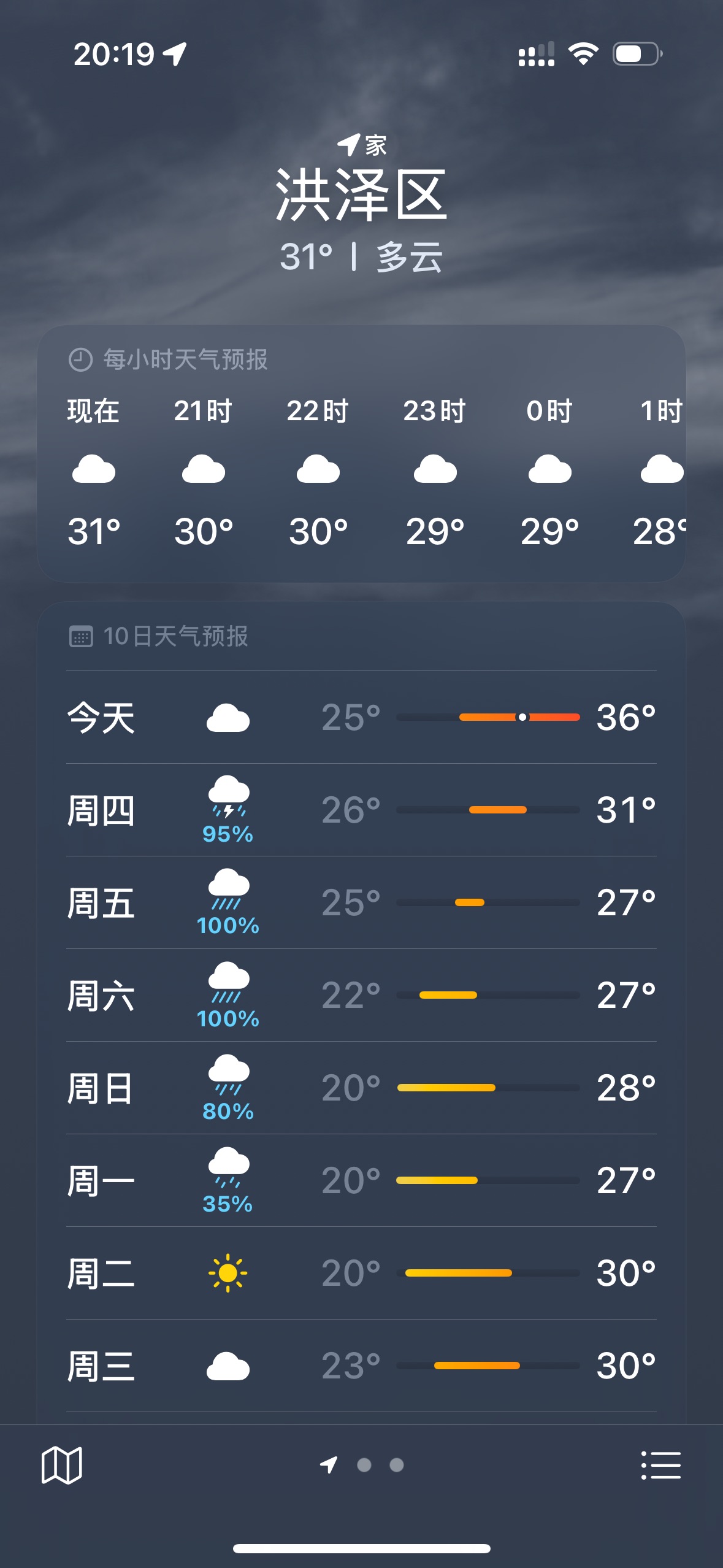Viewport: 723px width, 1568px height.
Task: Open Saturday (周六) forecast row
Action: coord(361,995)
